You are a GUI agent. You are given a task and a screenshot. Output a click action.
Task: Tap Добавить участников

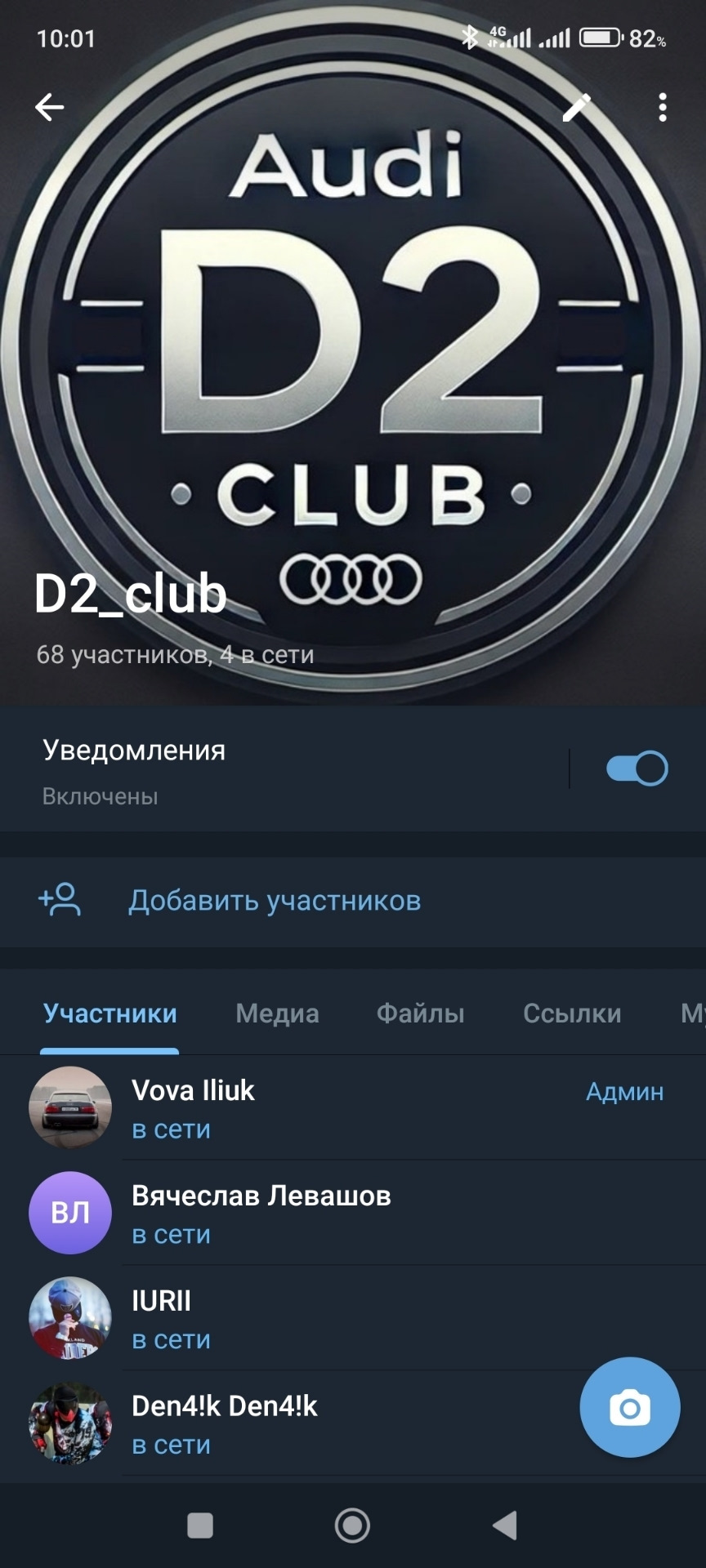[x=275, y=900]
